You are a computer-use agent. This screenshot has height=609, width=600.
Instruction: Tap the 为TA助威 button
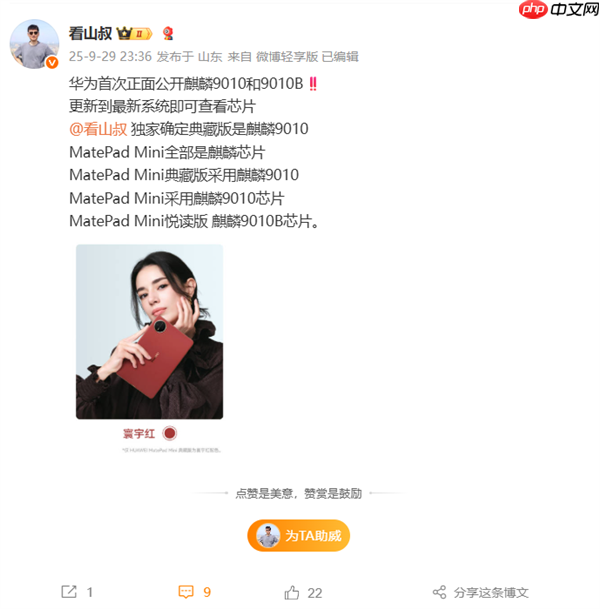tap(299, 536)
